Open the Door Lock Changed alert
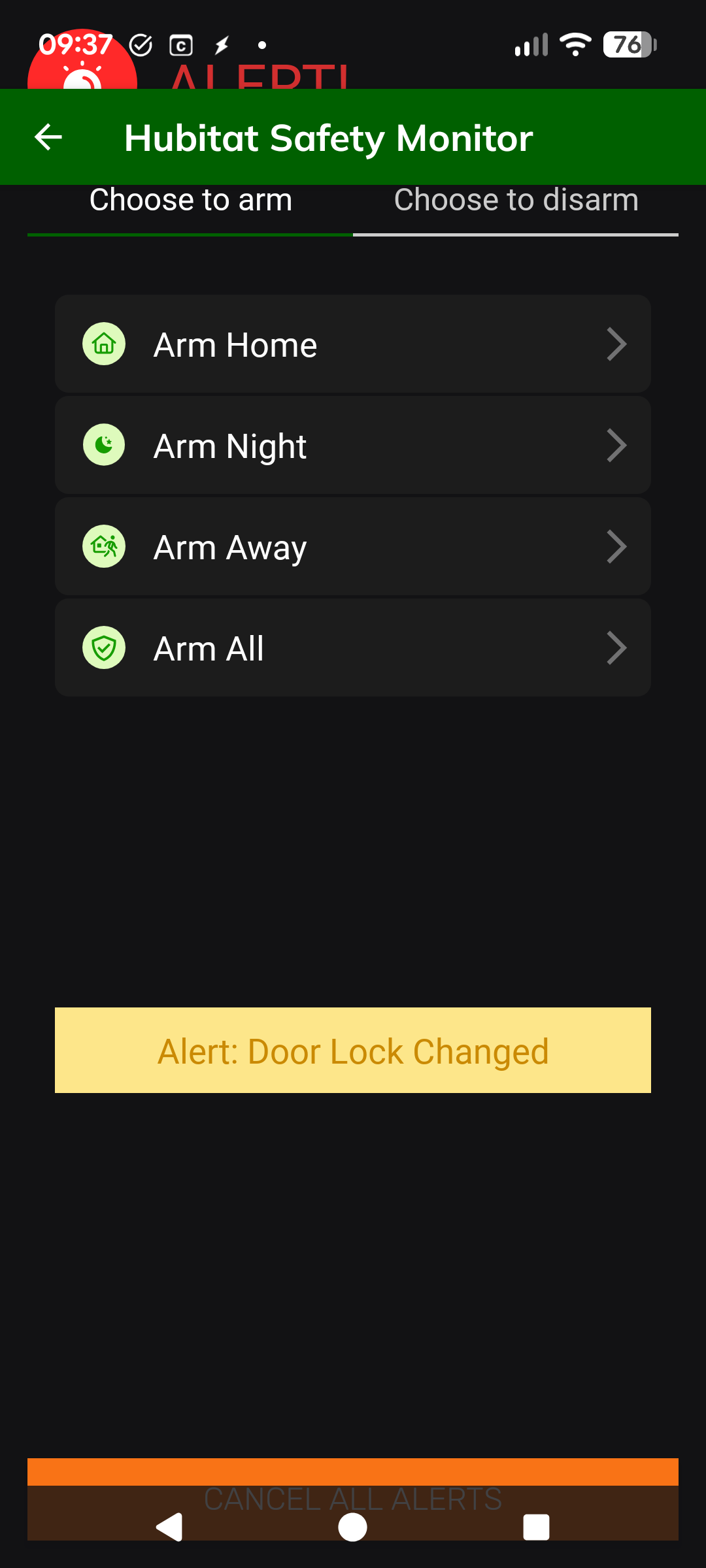 coord(353,1051)
